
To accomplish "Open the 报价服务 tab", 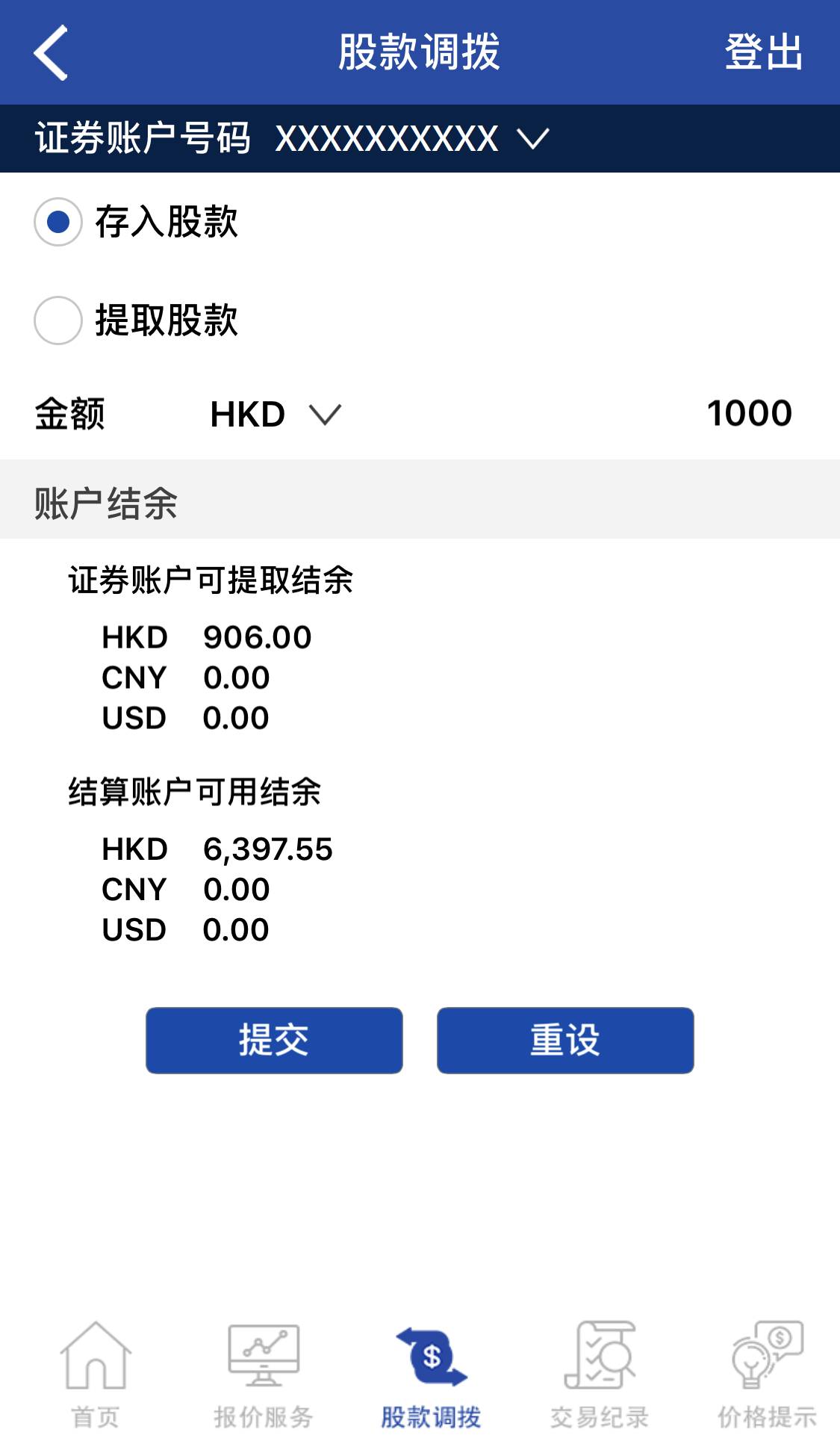I will point(263,1375).
